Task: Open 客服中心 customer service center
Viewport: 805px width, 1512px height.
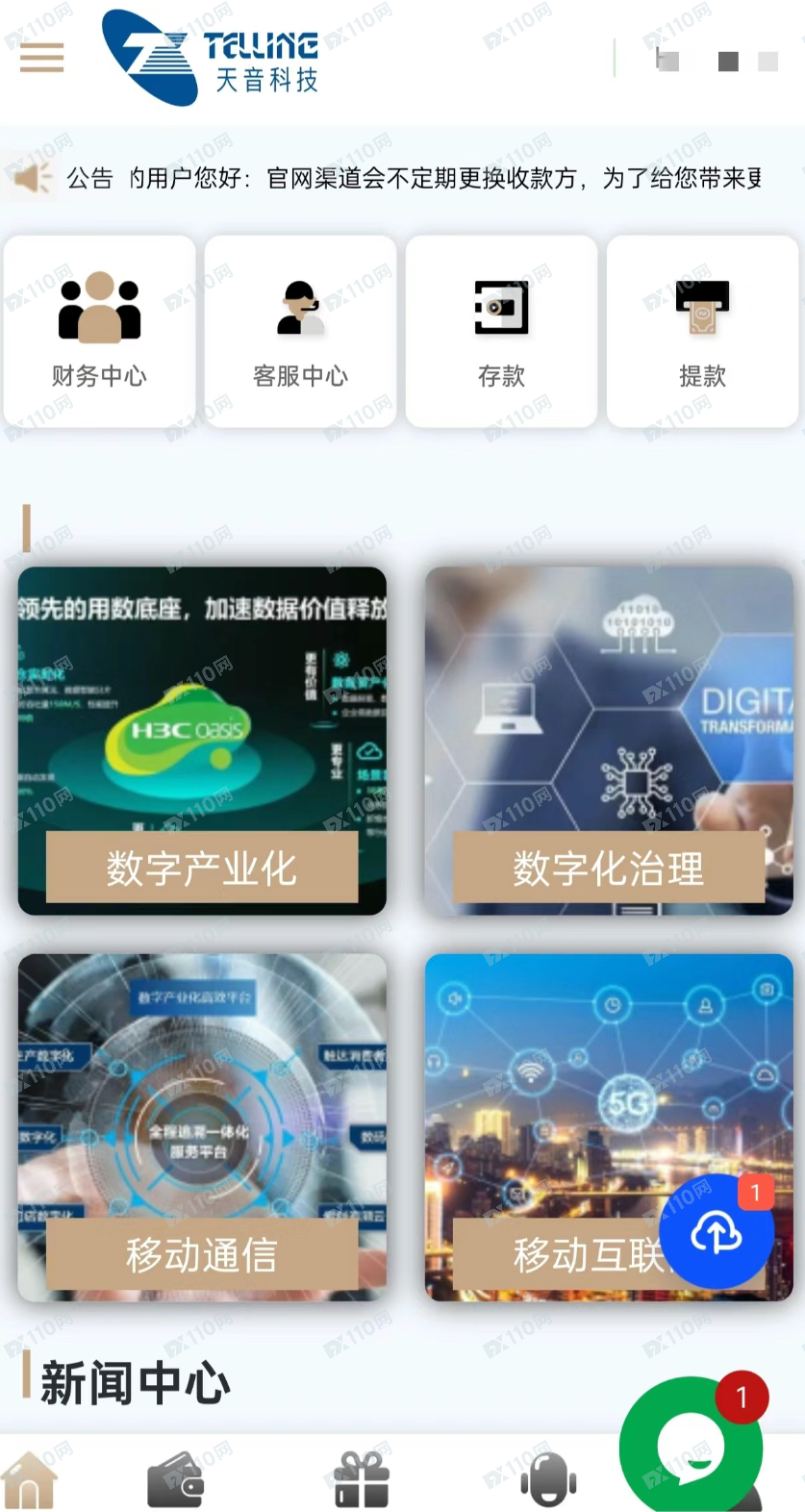Action: [301, 332]
